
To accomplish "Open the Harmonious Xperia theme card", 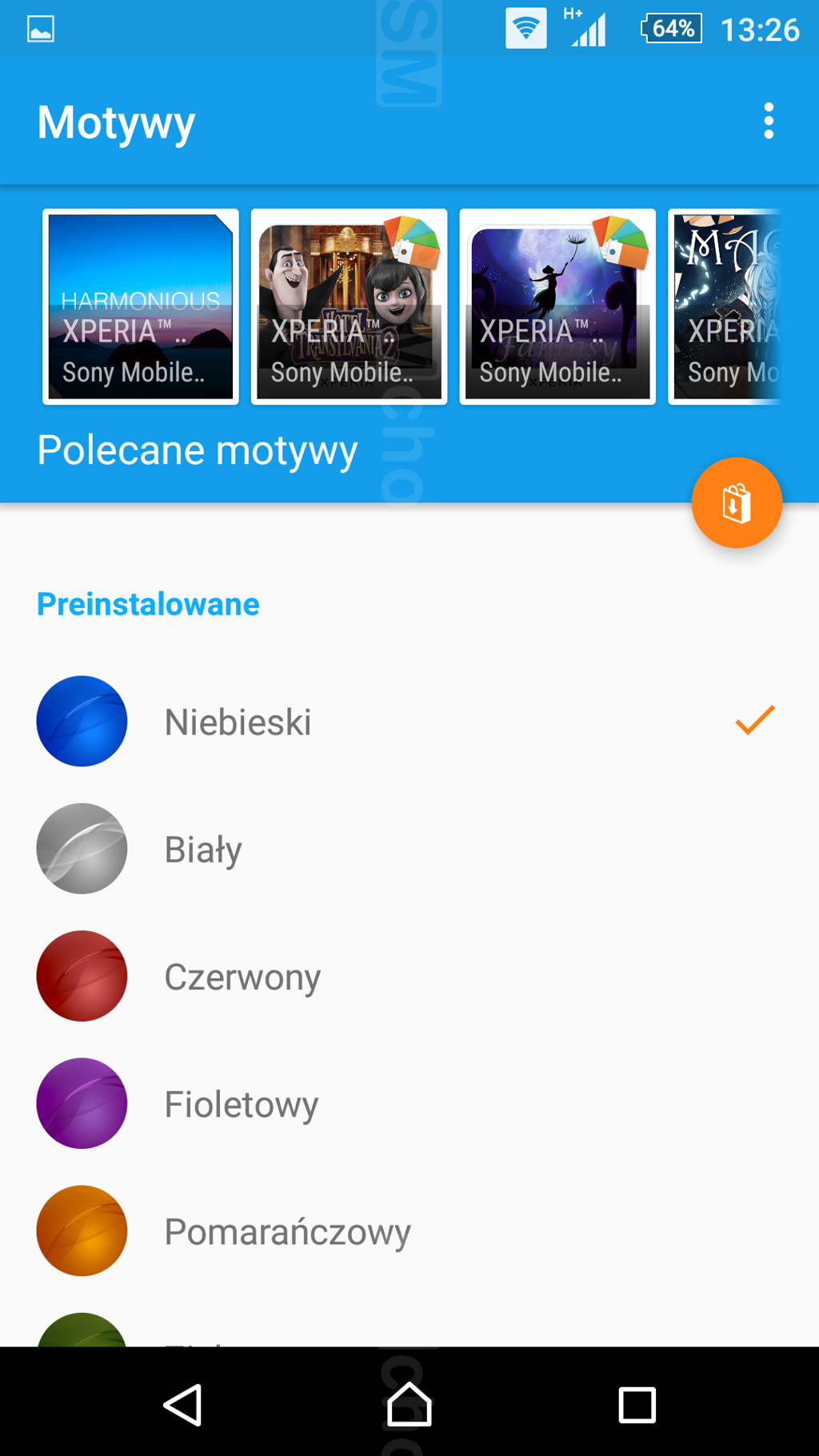I will coord(141,307).
